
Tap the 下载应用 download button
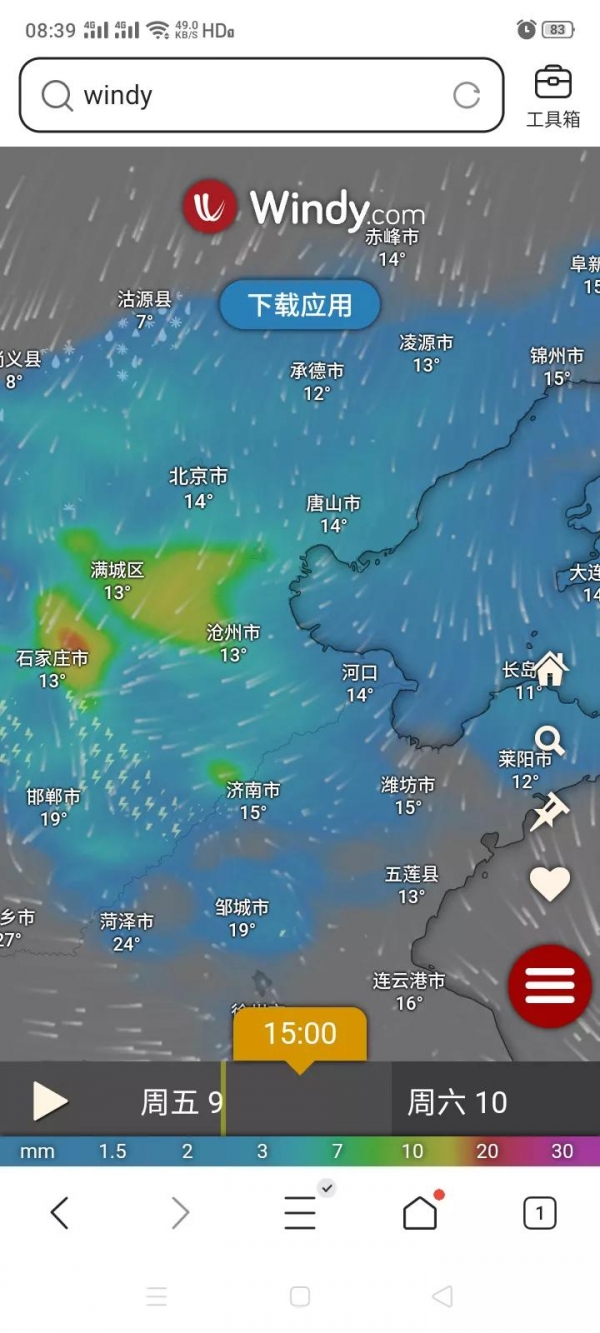[x=300, y=305]
